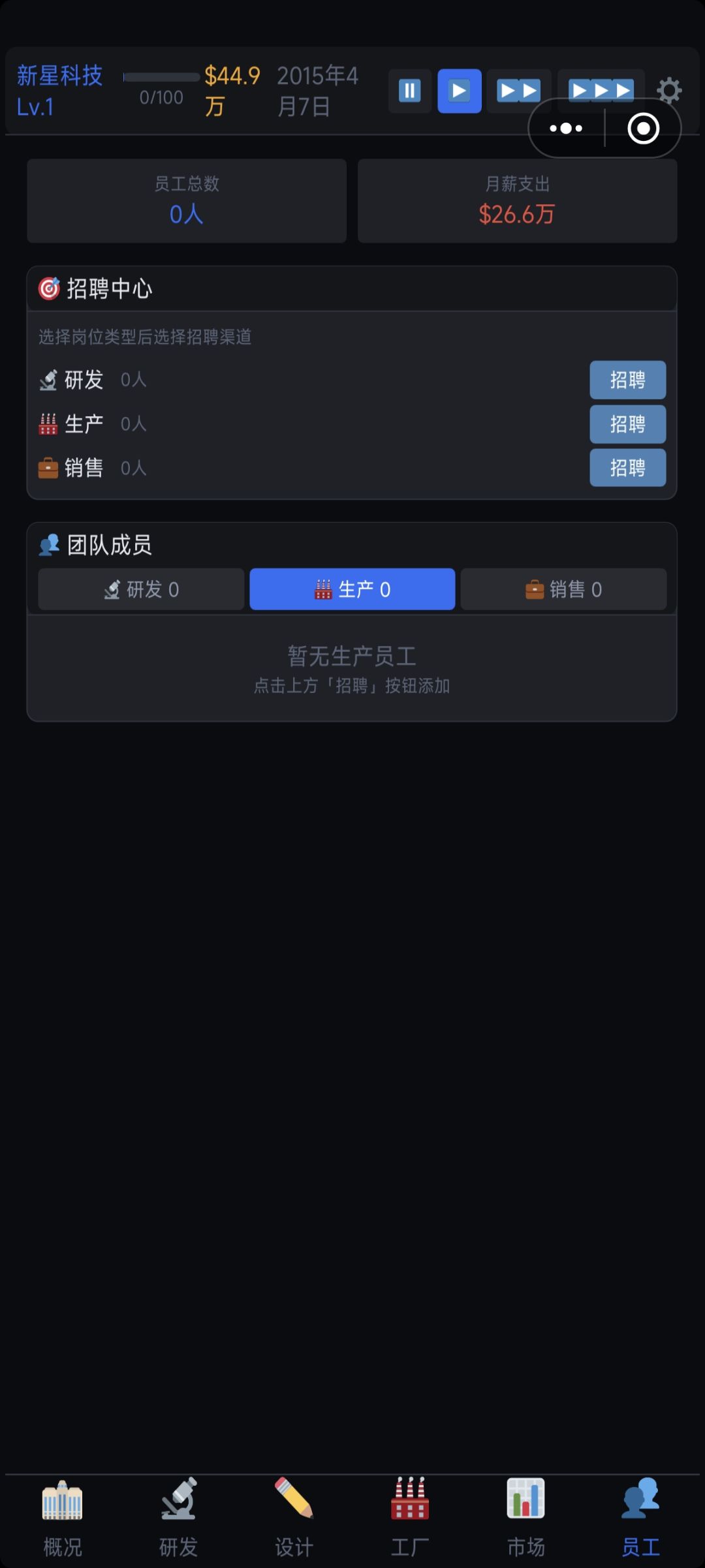Select the 生产 team members tab
The height and width of the screenshot is (1568, 705).
(352, 589)
